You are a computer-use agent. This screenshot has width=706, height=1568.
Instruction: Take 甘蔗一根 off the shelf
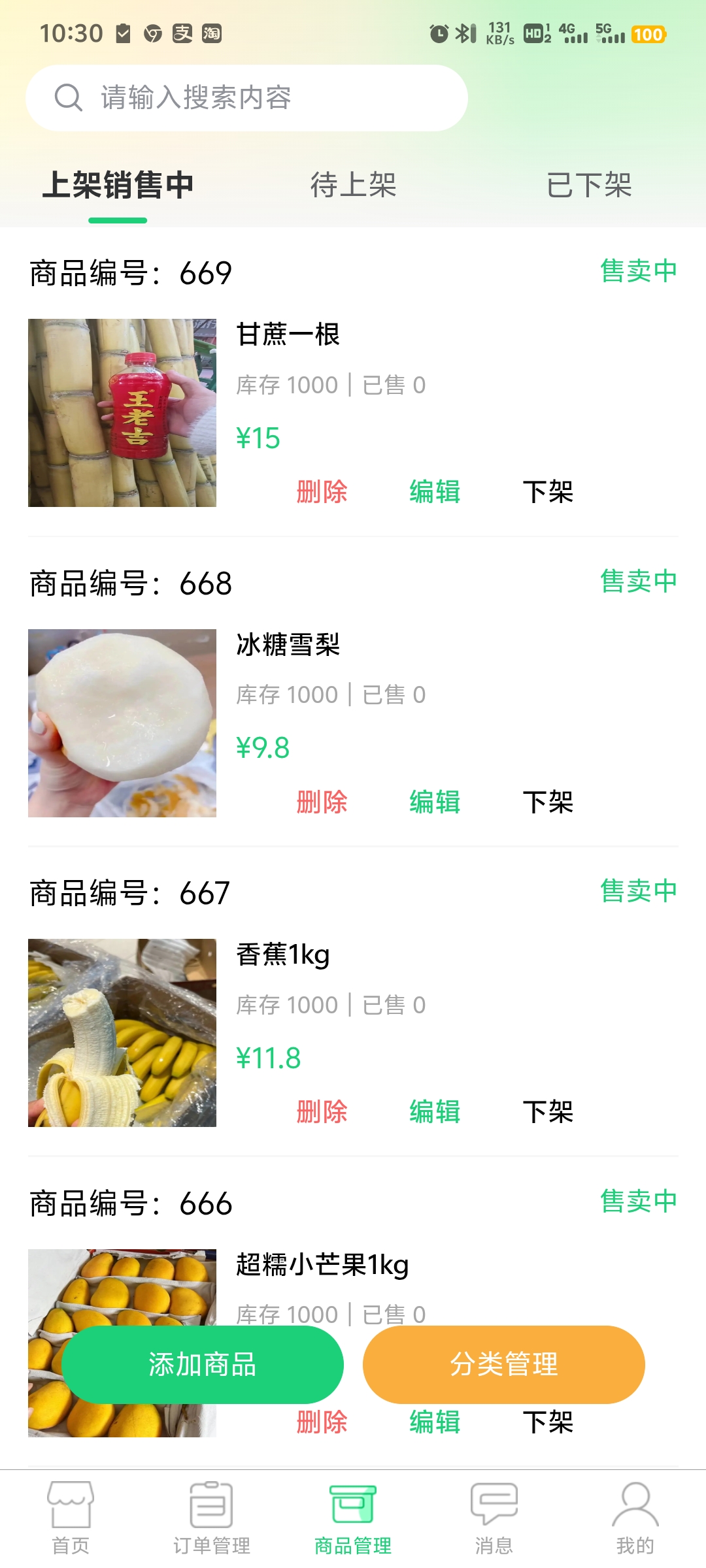coord(548,492)
